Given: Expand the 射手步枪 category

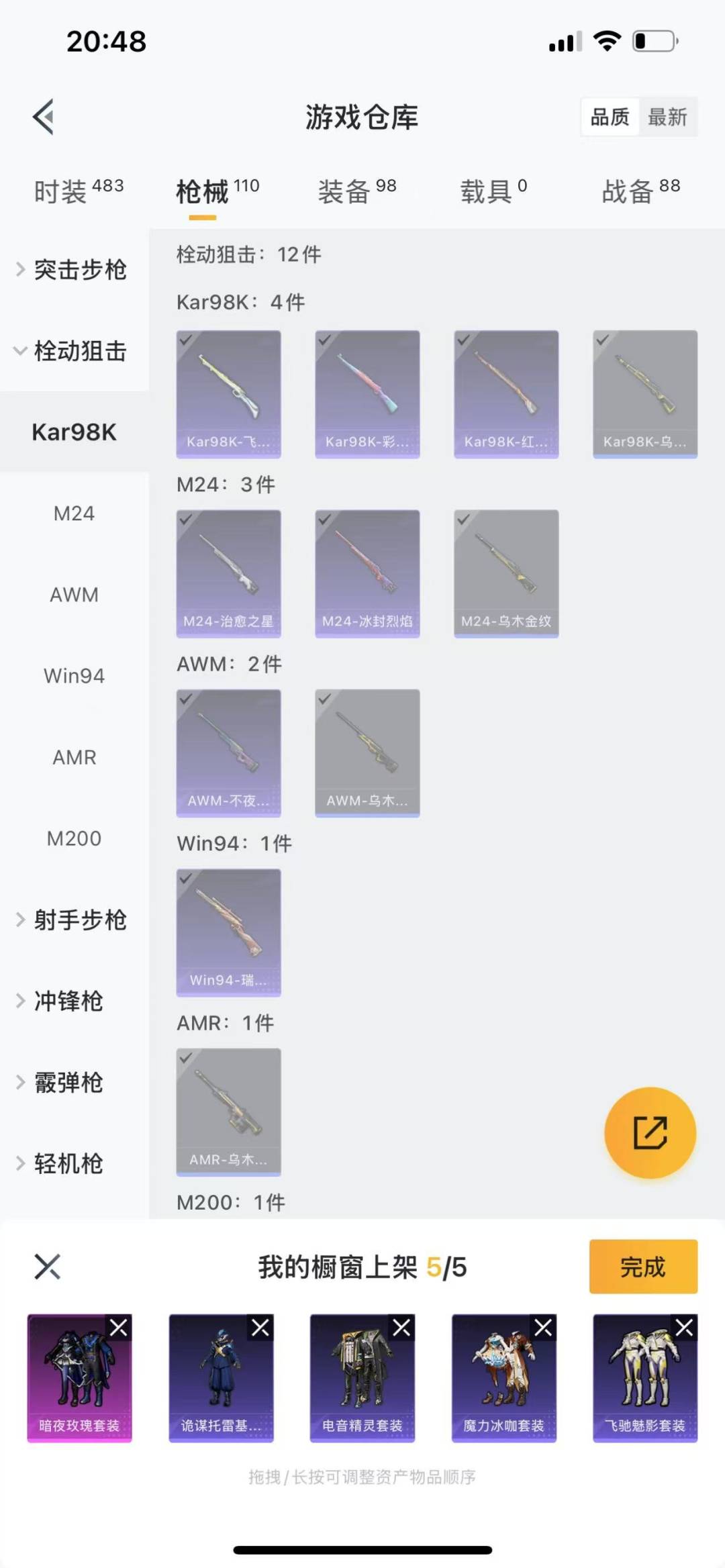Looking at the screenshot, I should pyautogui.click(x=74, y=920).
